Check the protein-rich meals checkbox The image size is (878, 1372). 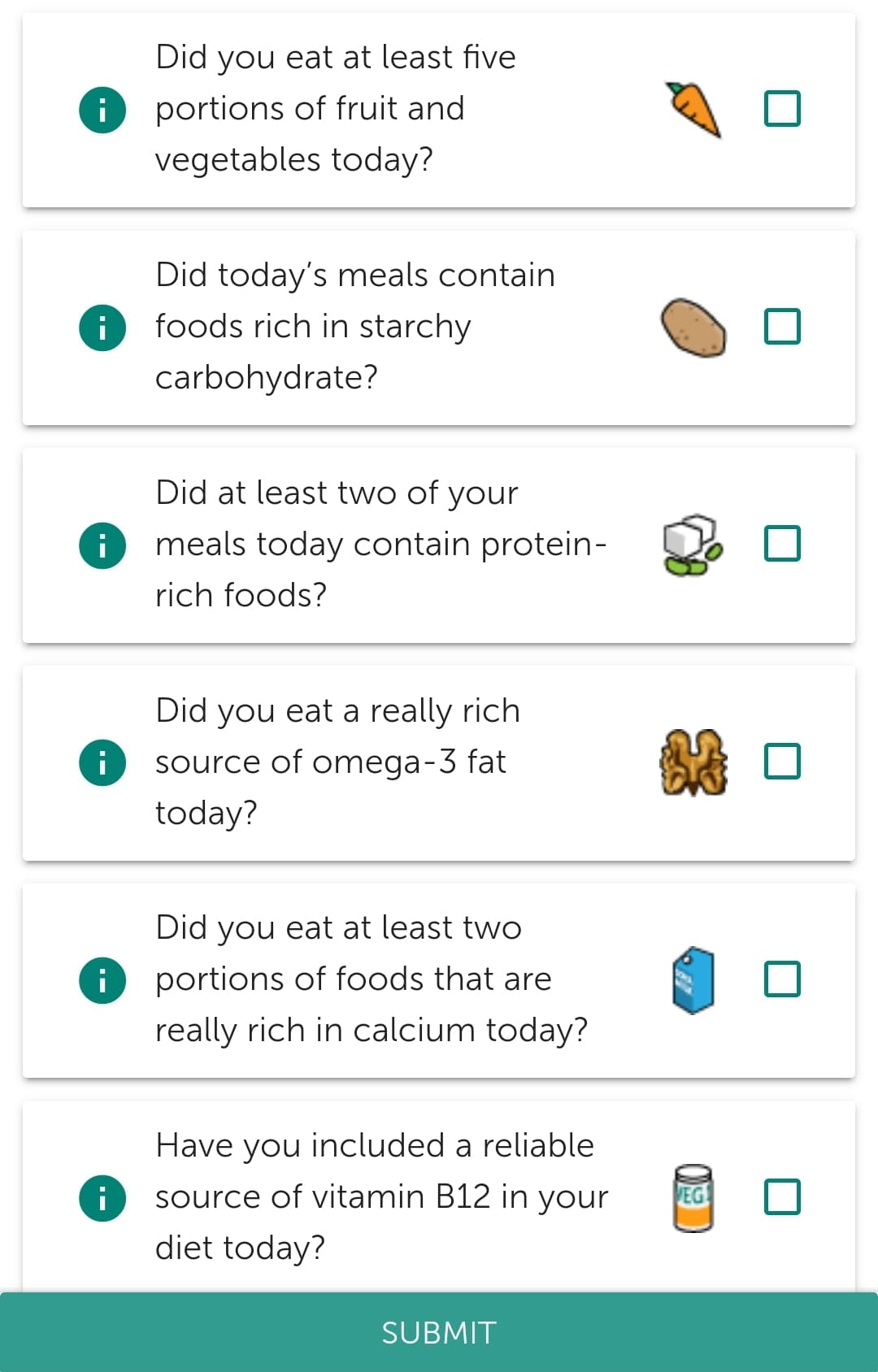click(781, 544)
